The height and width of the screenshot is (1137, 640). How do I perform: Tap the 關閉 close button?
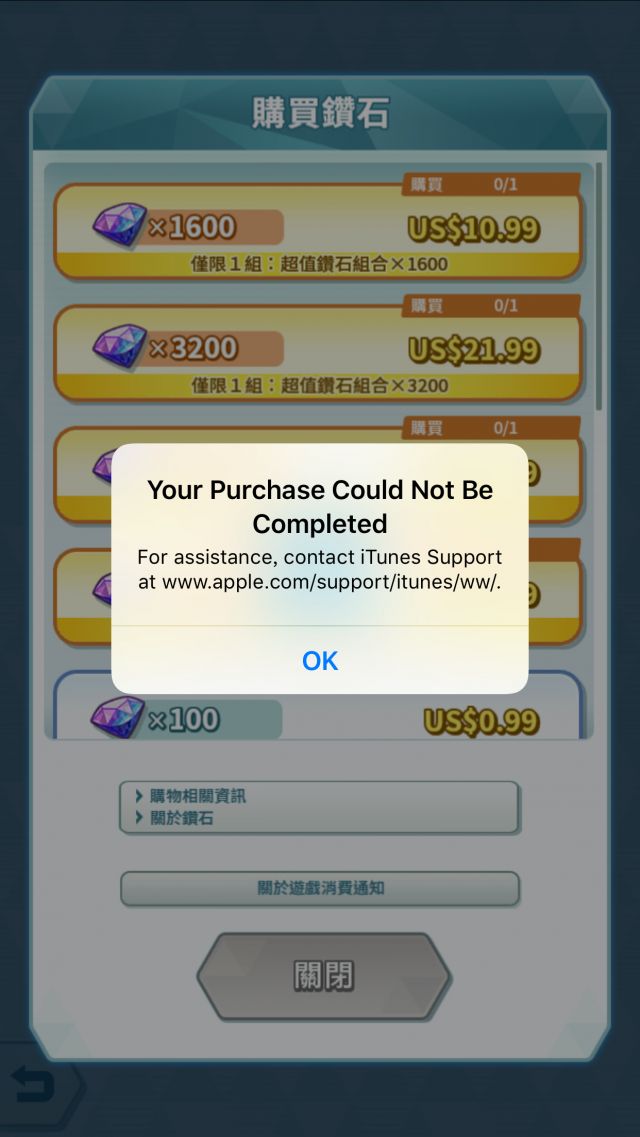click(323, 976)
